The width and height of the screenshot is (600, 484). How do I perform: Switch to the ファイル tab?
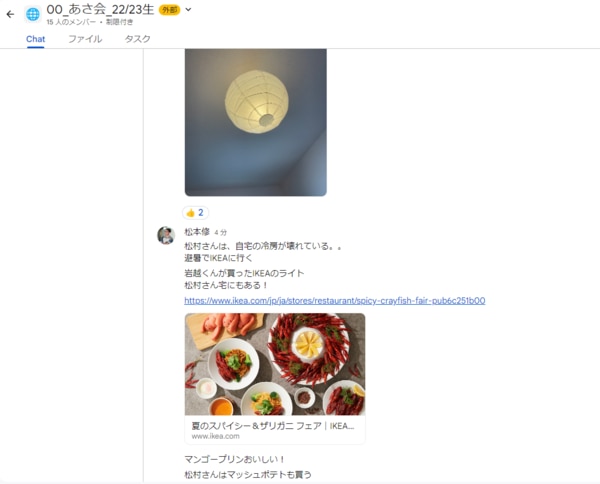(85, 39)
